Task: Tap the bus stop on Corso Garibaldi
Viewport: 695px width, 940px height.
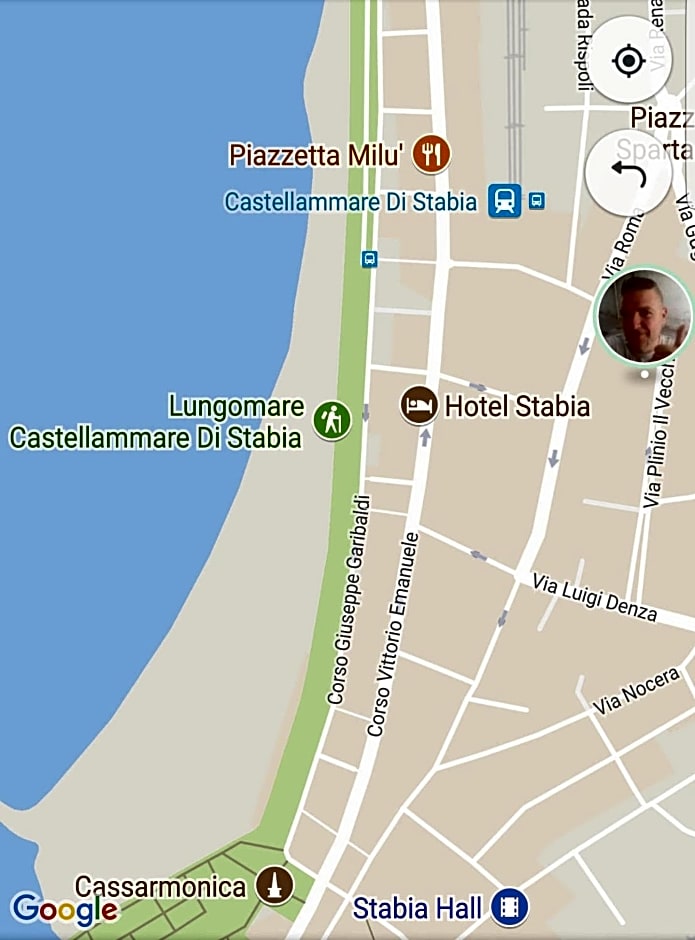Action: pyautogui.click(x=369, y=260)
